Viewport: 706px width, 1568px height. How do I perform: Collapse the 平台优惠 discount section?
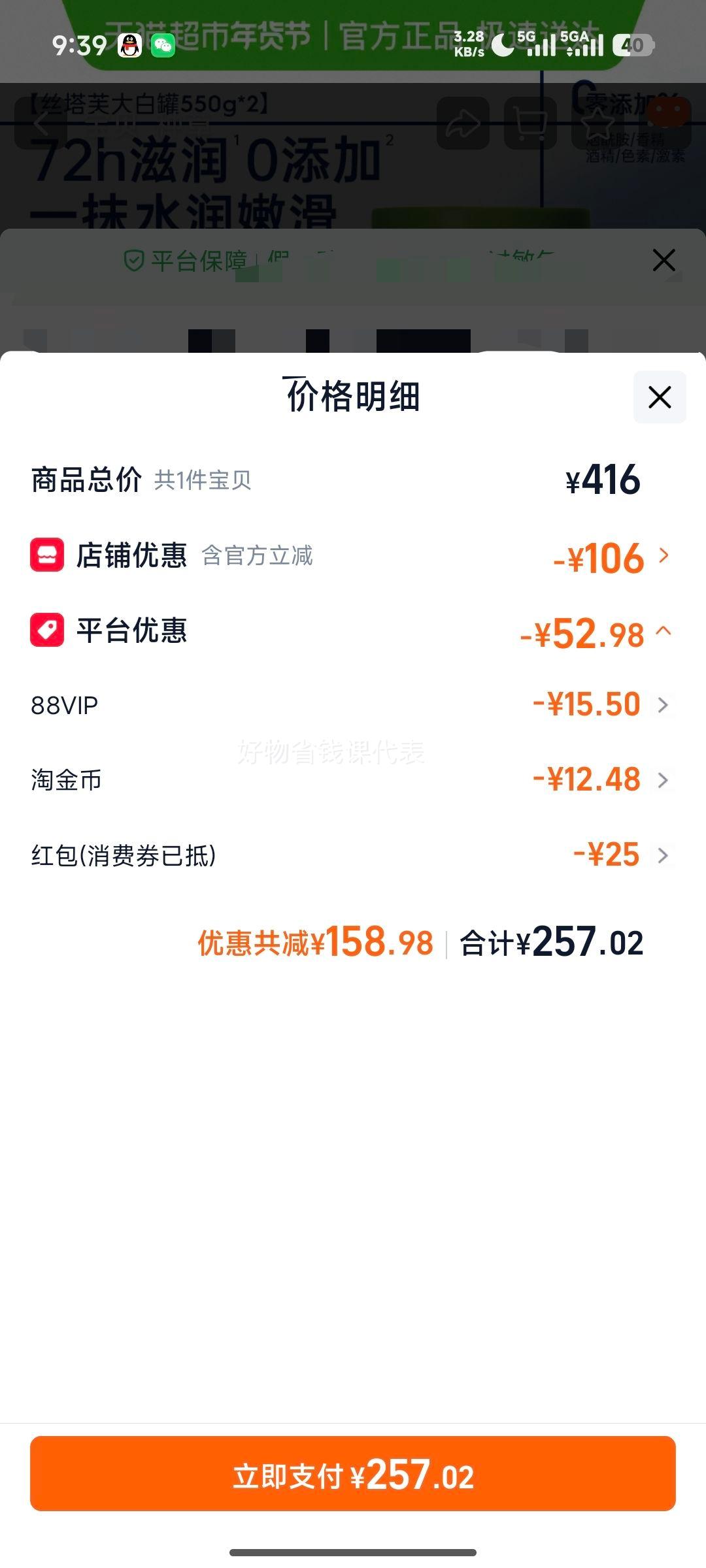pyautogui.click(x=665, y=631)
